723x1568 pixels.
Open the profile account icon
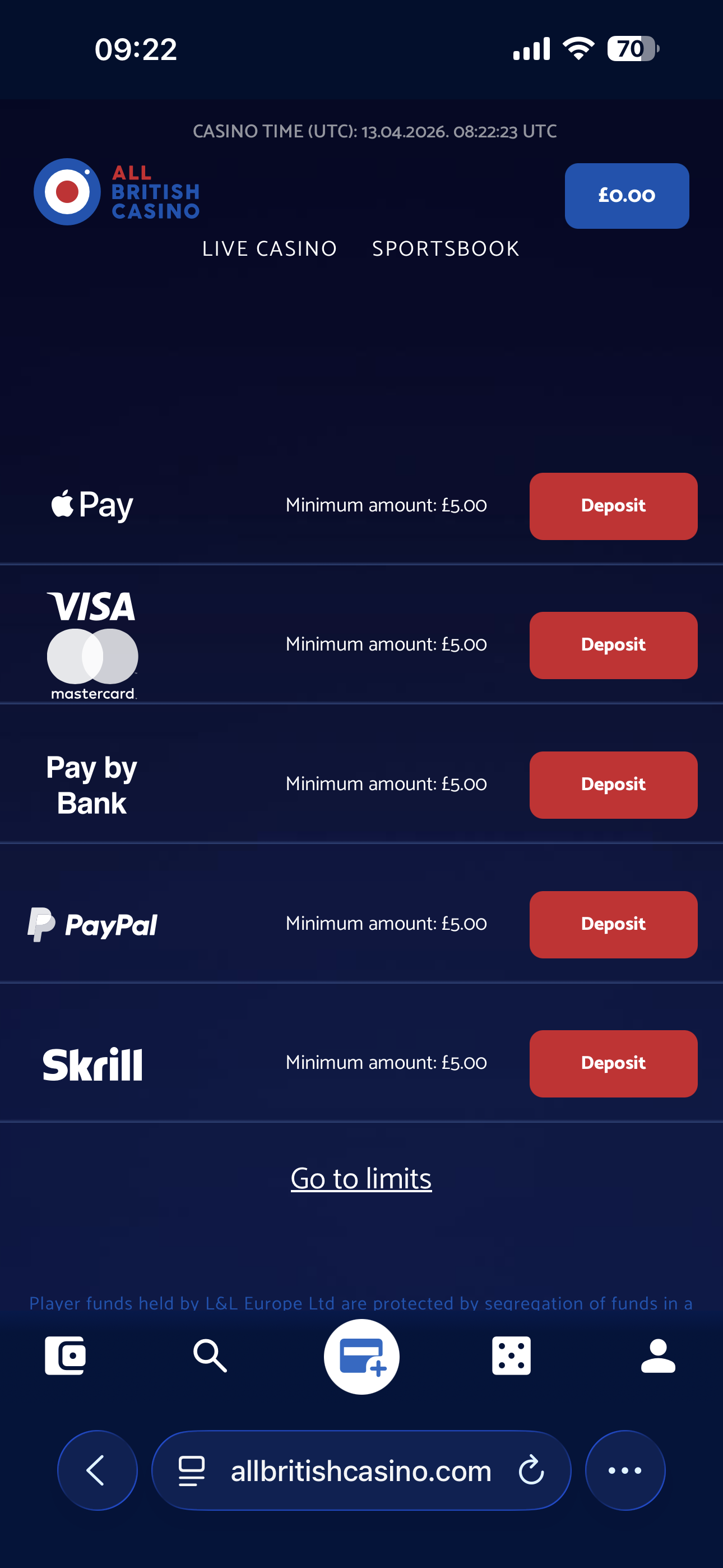point(656,1357)
